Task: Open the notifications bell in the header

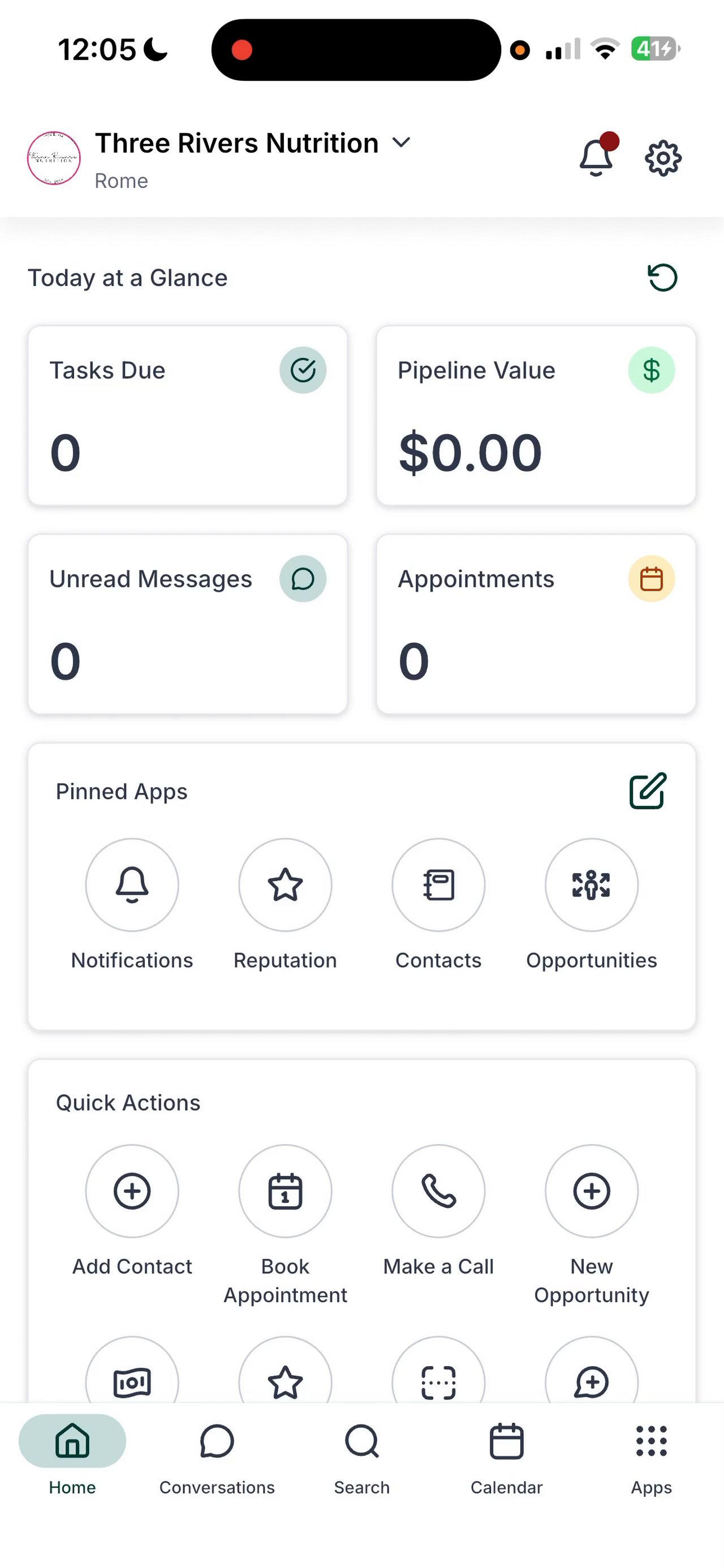Action: point(596,157)
